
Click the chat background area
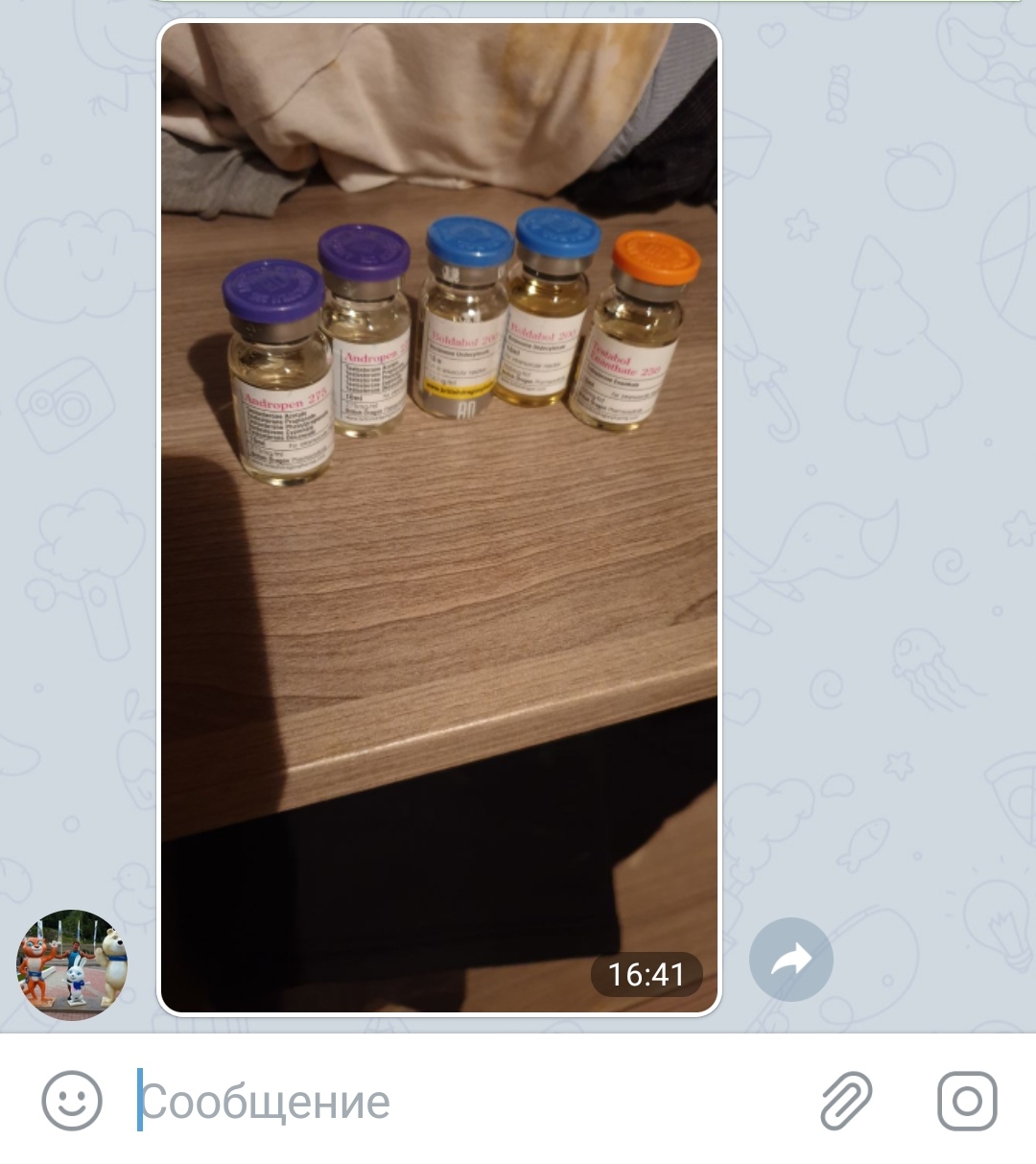883,576
